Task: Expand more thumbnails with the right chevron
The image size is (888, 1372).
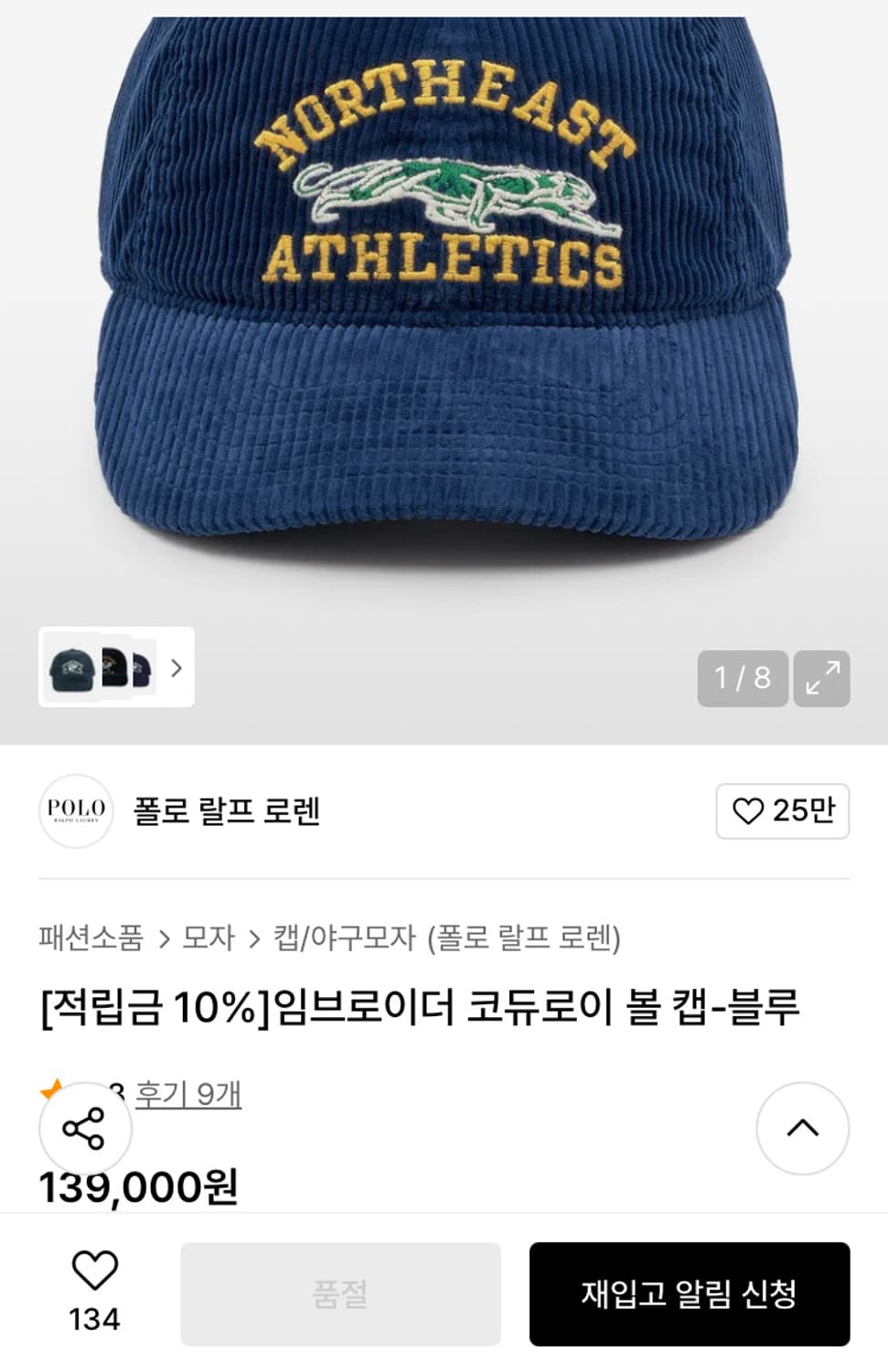Action: click(x=175, y=670)
